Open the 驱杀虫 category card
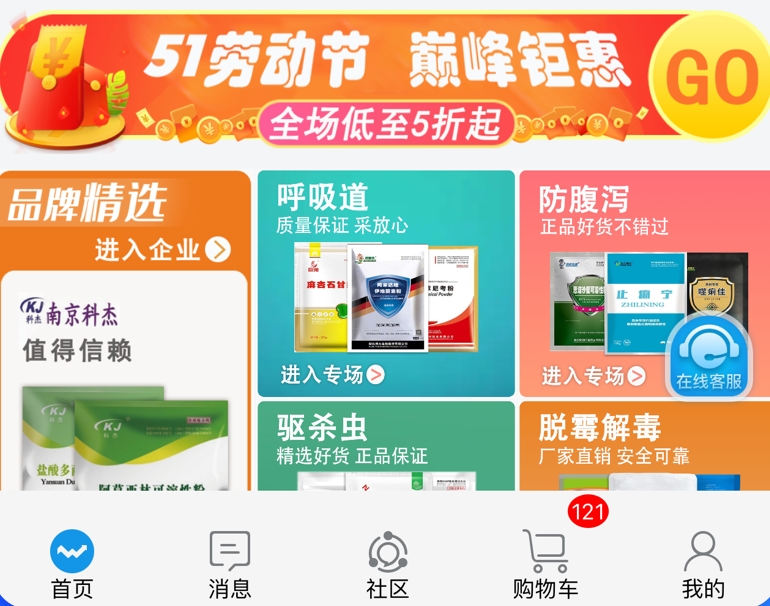 coord(386,445)
